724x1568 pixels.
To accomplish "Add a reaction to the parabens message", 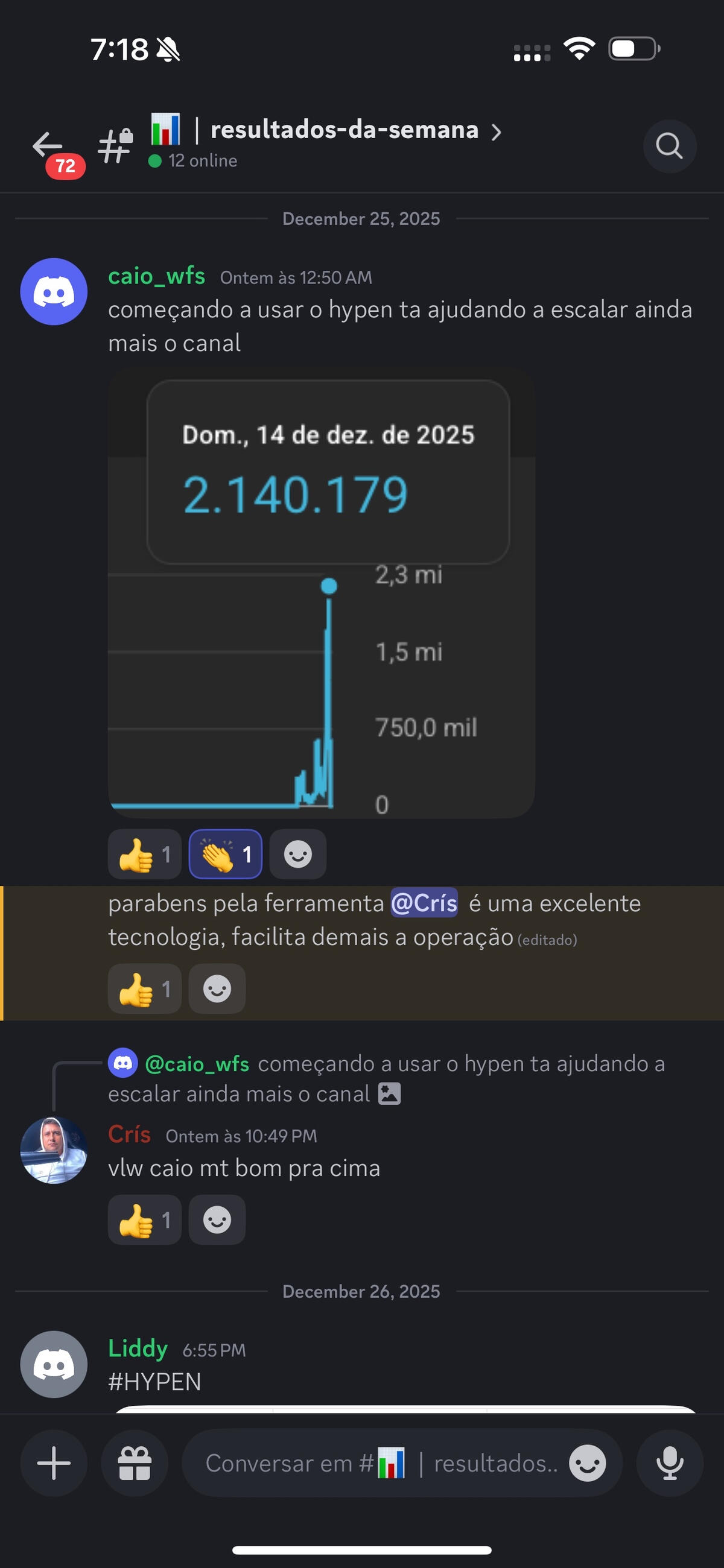I will pyautogui.click(x=217, y=988).
